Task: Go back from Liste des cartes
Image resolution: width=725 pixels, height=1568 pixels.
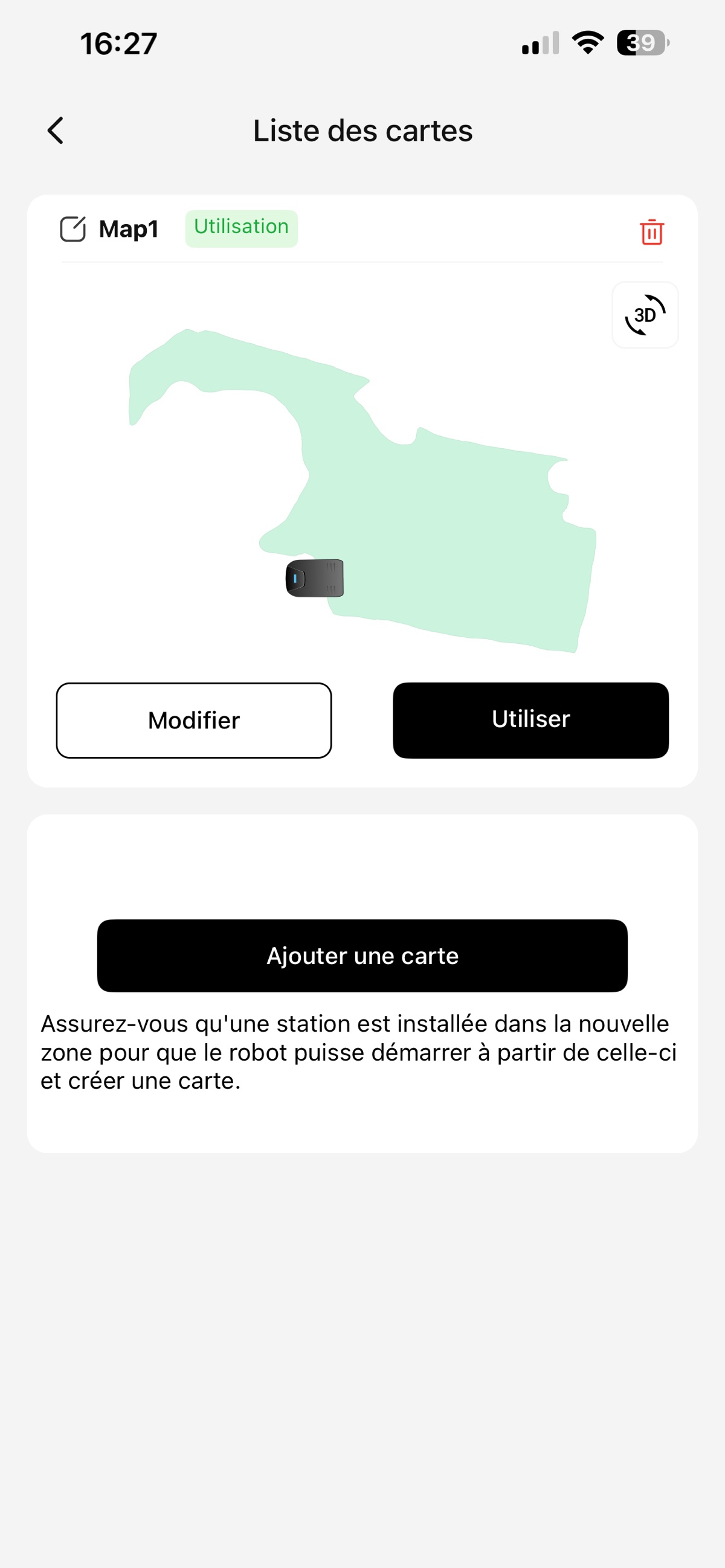Action: (56, 131)
